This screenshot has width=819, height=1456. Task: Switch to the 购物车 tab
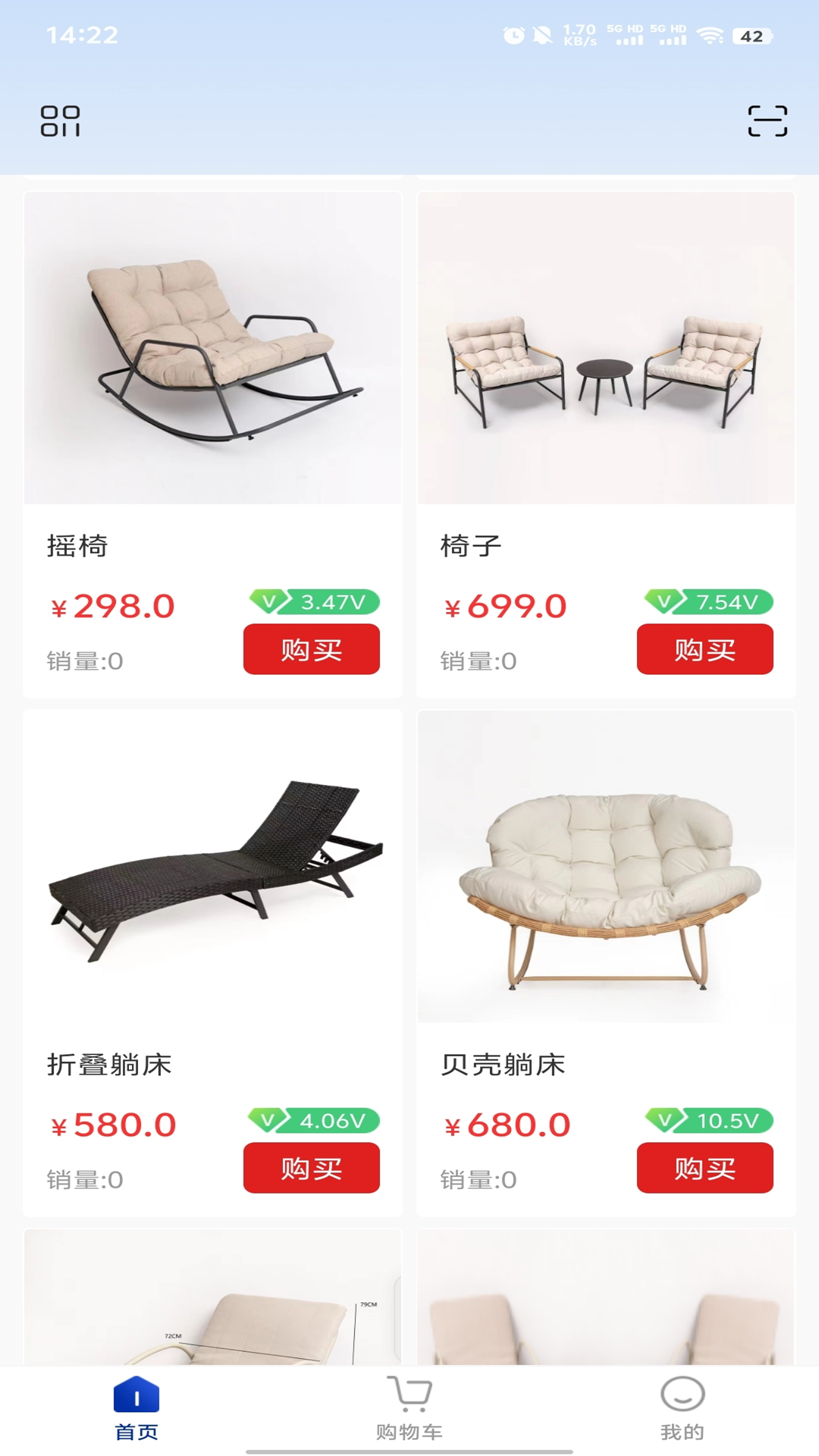[x=409, y=1409]
